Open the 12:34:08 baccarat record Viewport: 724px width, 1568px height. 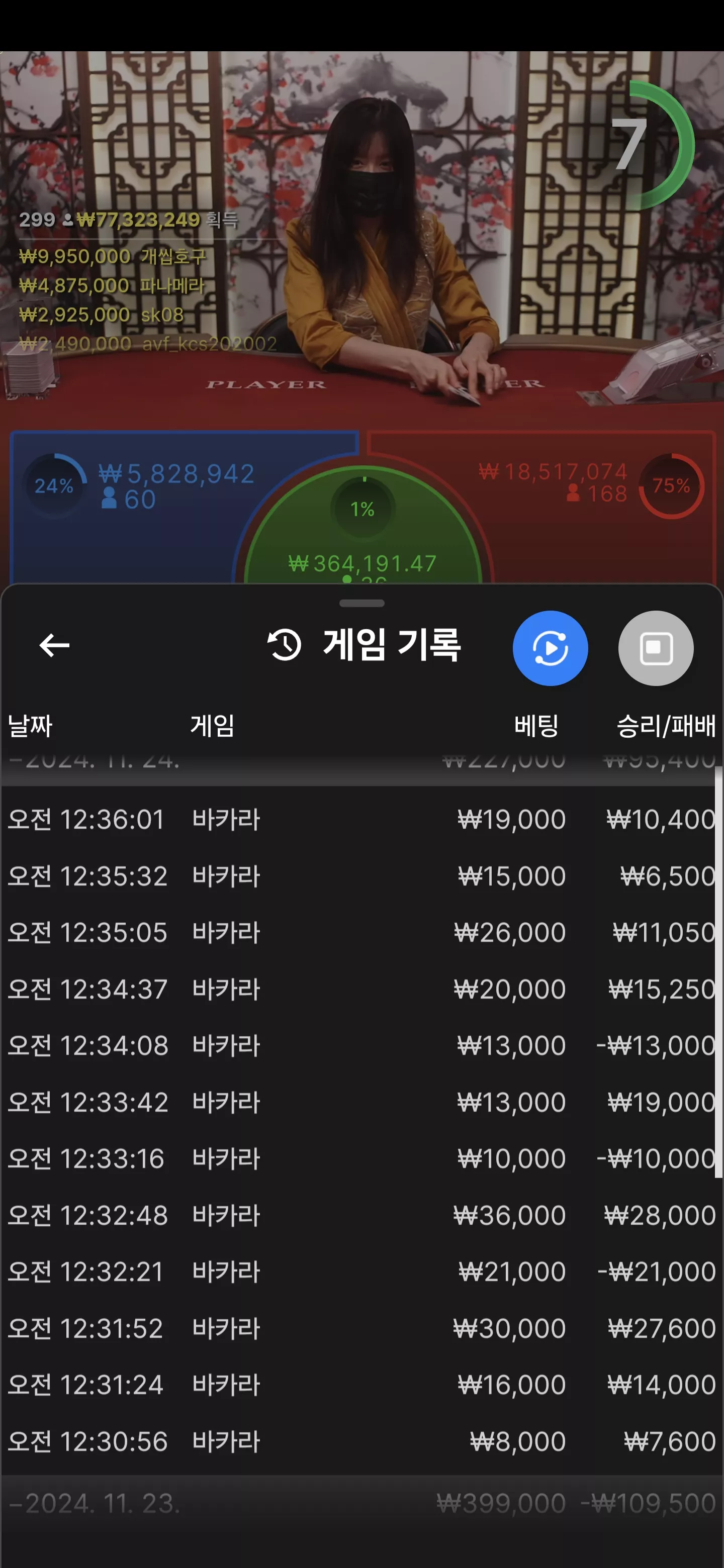click(361, 1046)
